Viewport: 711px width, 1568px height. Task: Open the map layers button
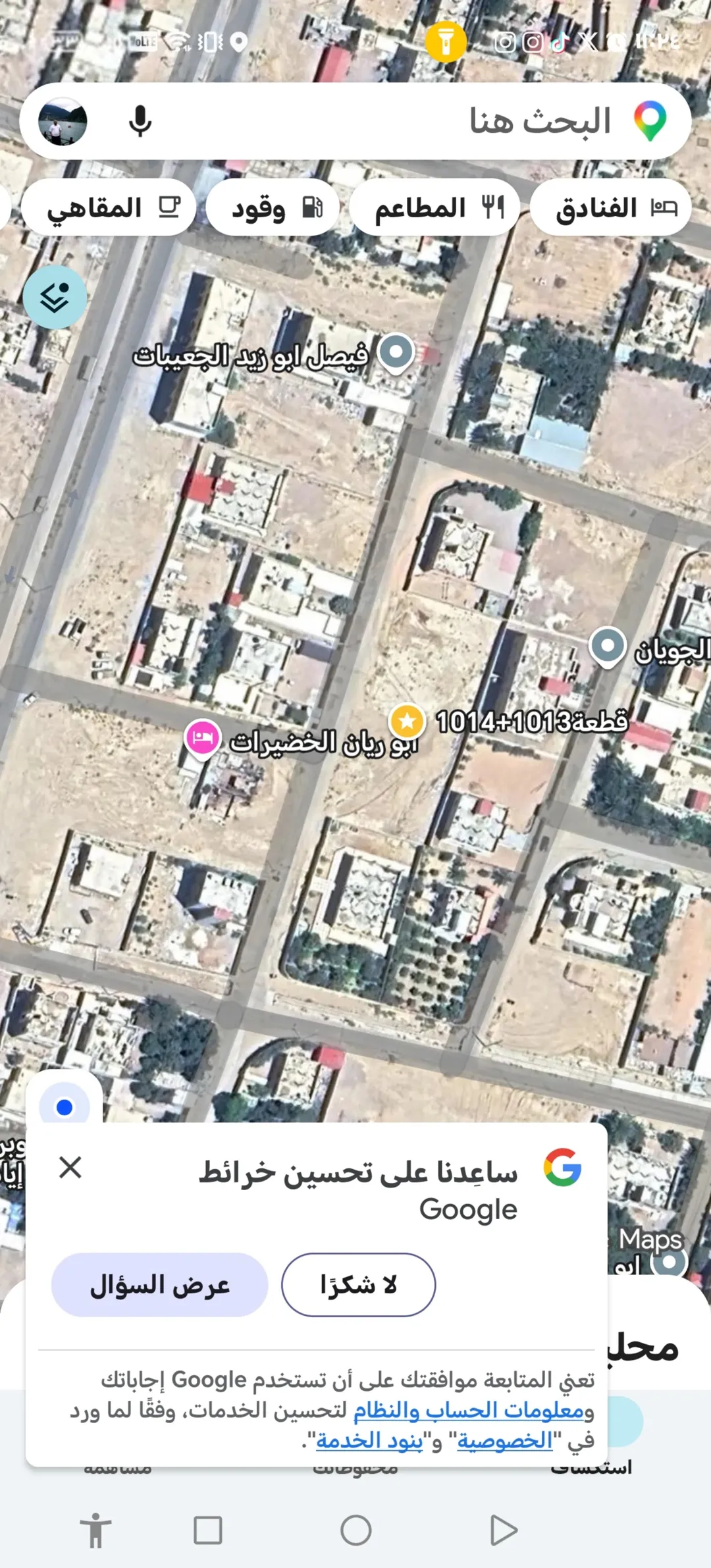tap(55, 298)
